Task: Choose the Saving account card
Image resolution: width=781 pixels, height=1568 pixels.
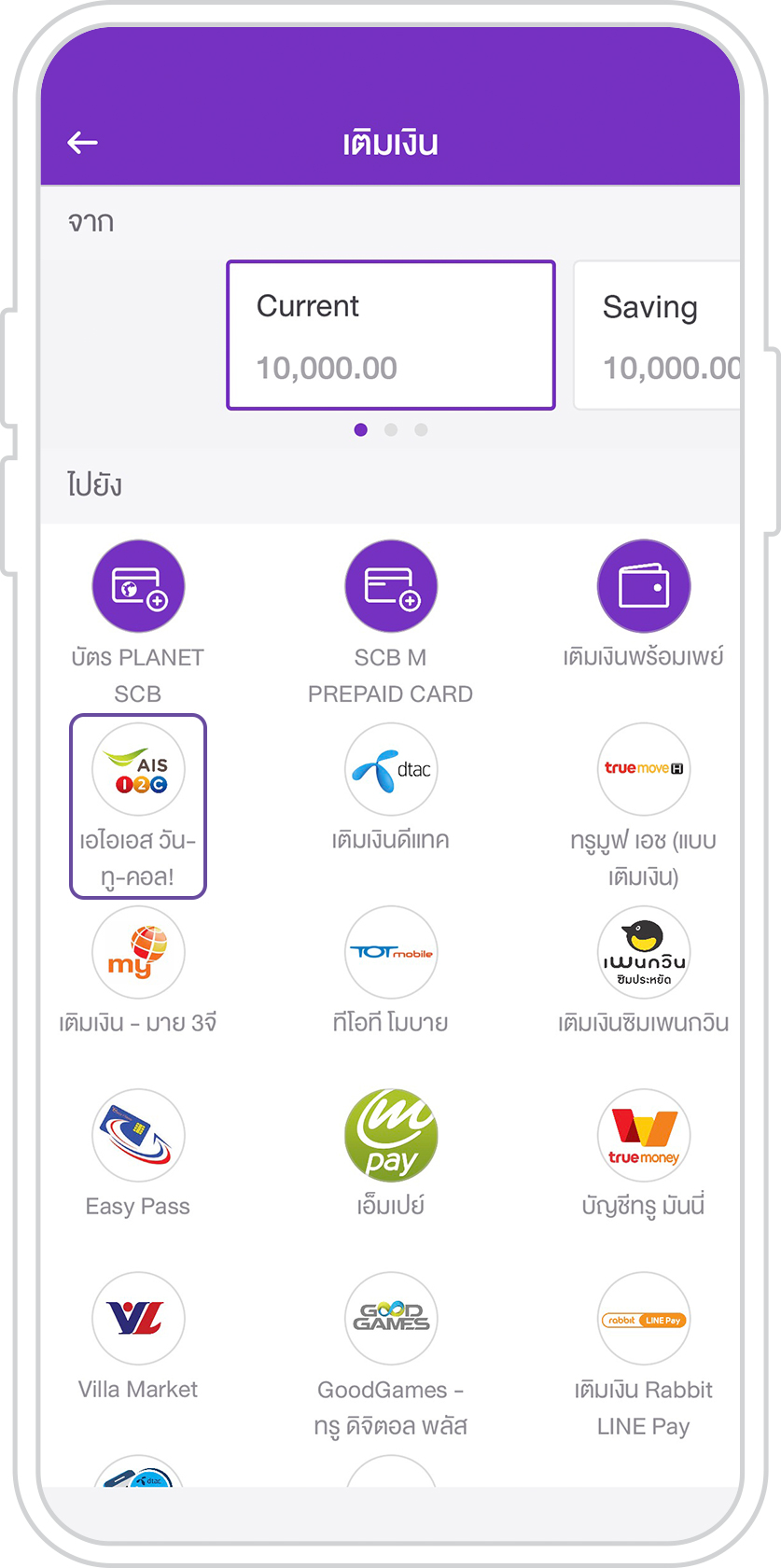Action: tap(657, 335)
